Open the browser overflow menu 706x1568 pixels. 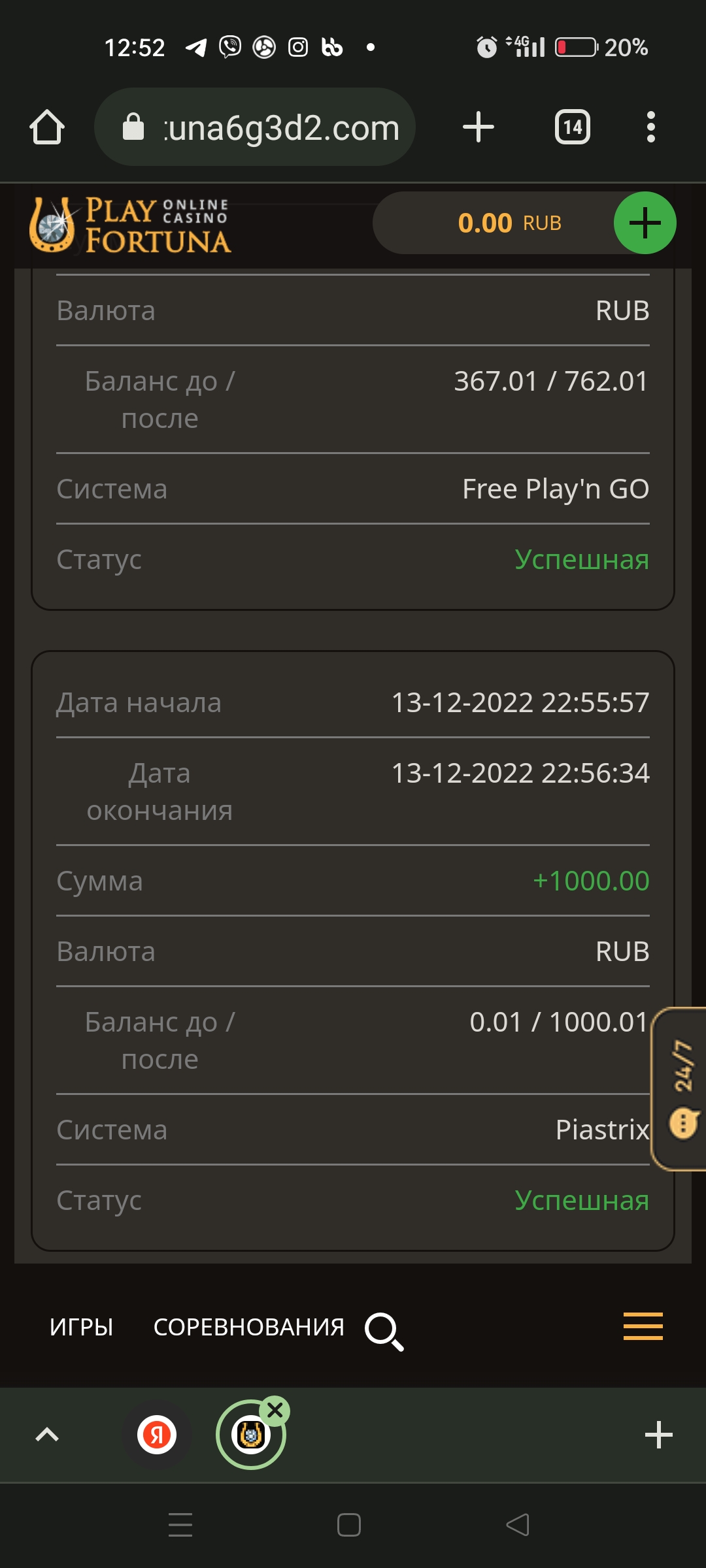pos(650,127)
